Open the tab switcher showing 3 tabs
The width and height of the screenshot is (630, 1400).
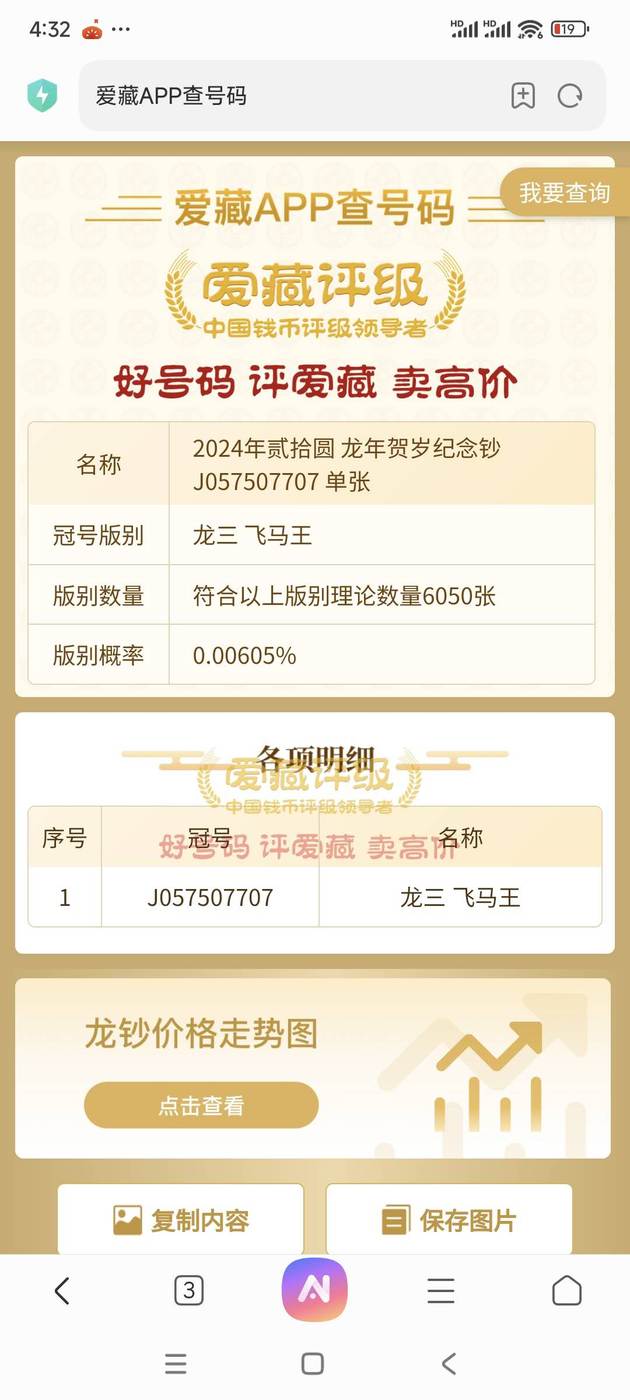tap(188, 1291)
